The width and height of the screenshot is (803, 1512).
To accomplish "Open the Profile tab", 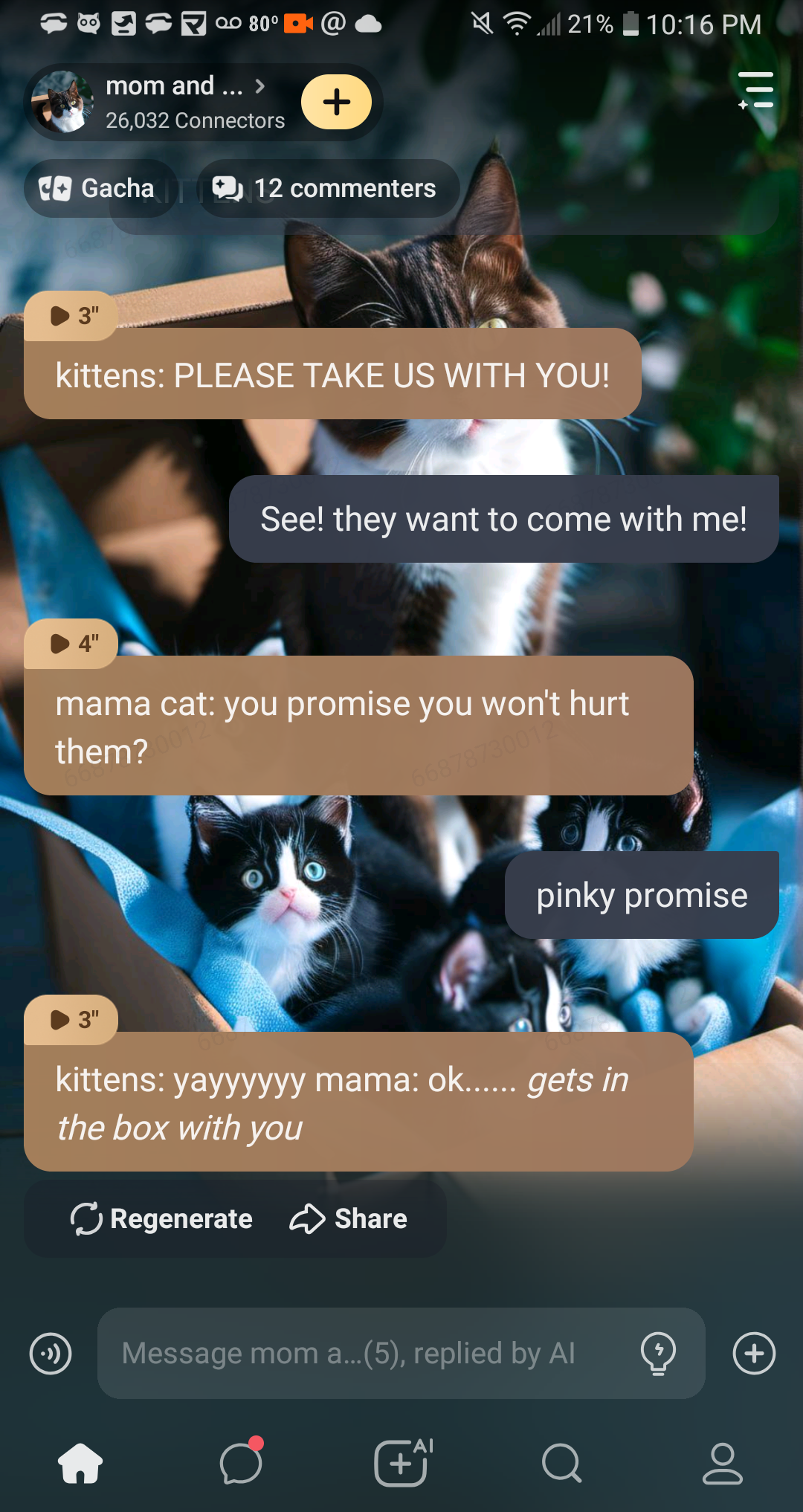I will (x=723, y=1464).
